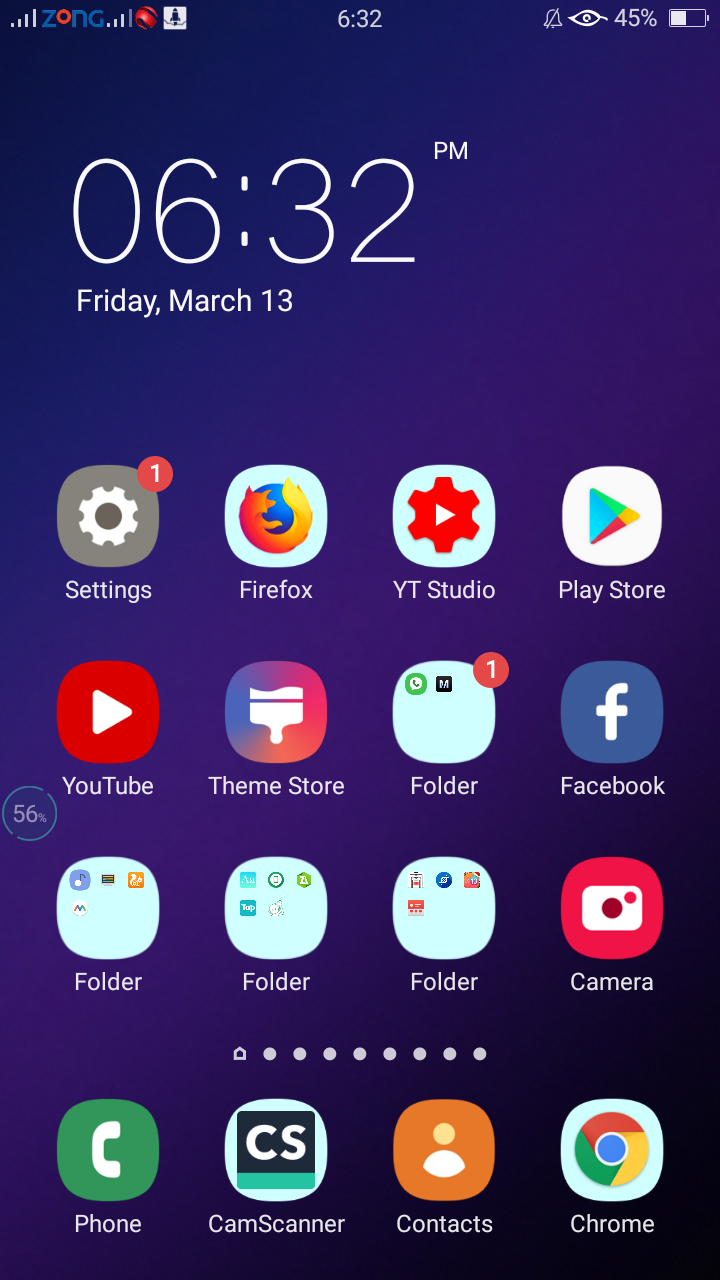Viewport: 720px width, 1280px height.
Task: Tap the floating 56% circle widget
Action: [29, 814]
